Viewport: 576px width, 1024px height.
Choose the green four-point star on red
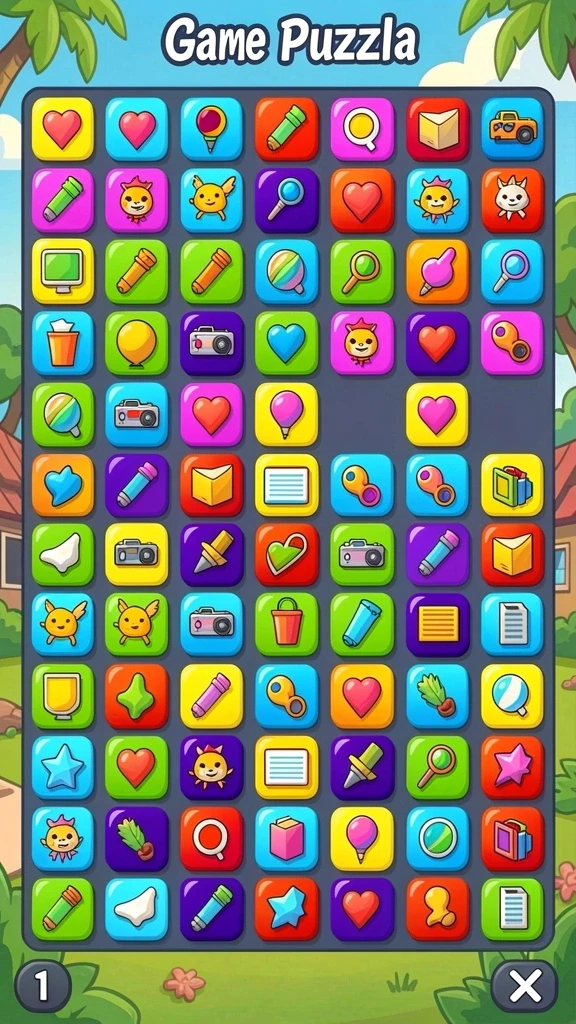pyautogui.click(x=136, y=696)
